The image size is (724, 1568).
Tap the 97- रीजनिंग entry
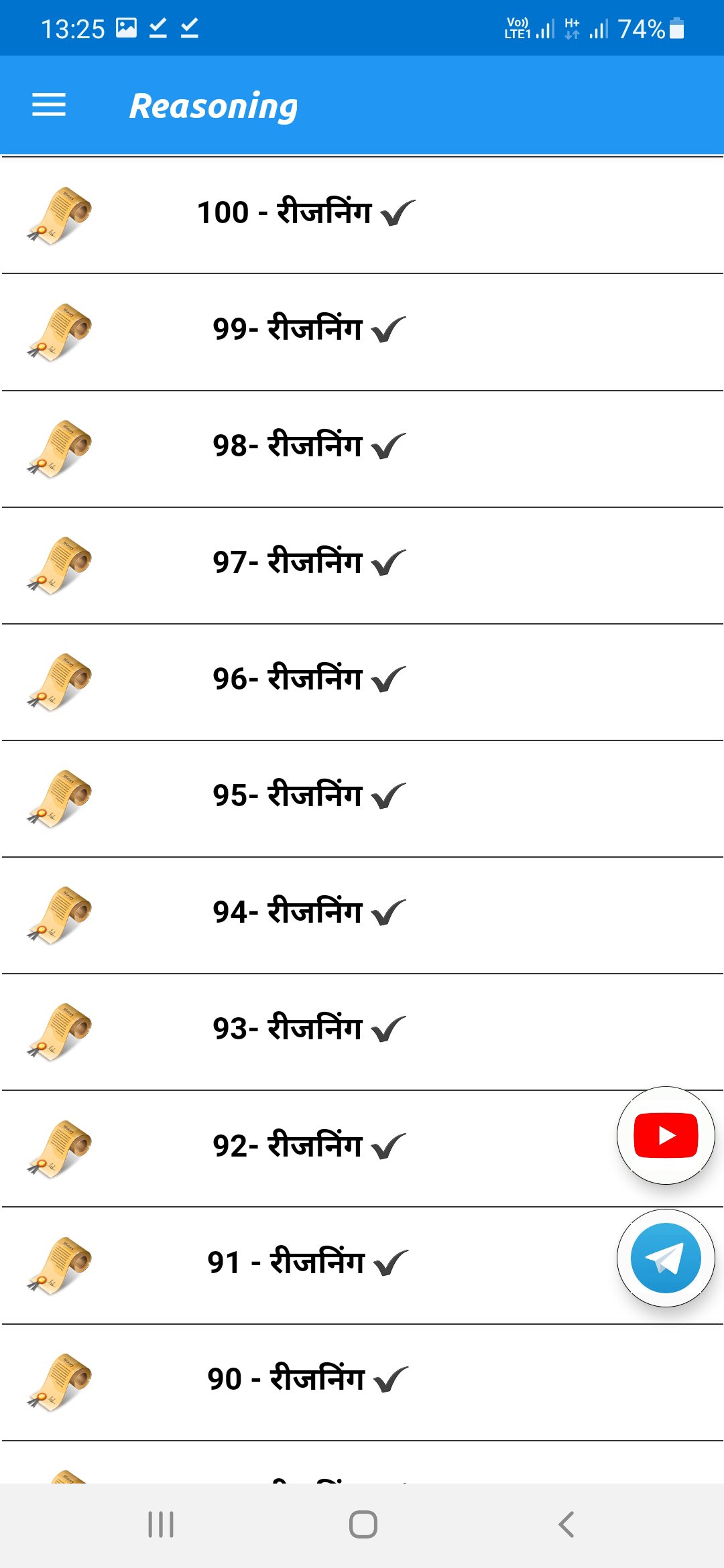(308, 563)
